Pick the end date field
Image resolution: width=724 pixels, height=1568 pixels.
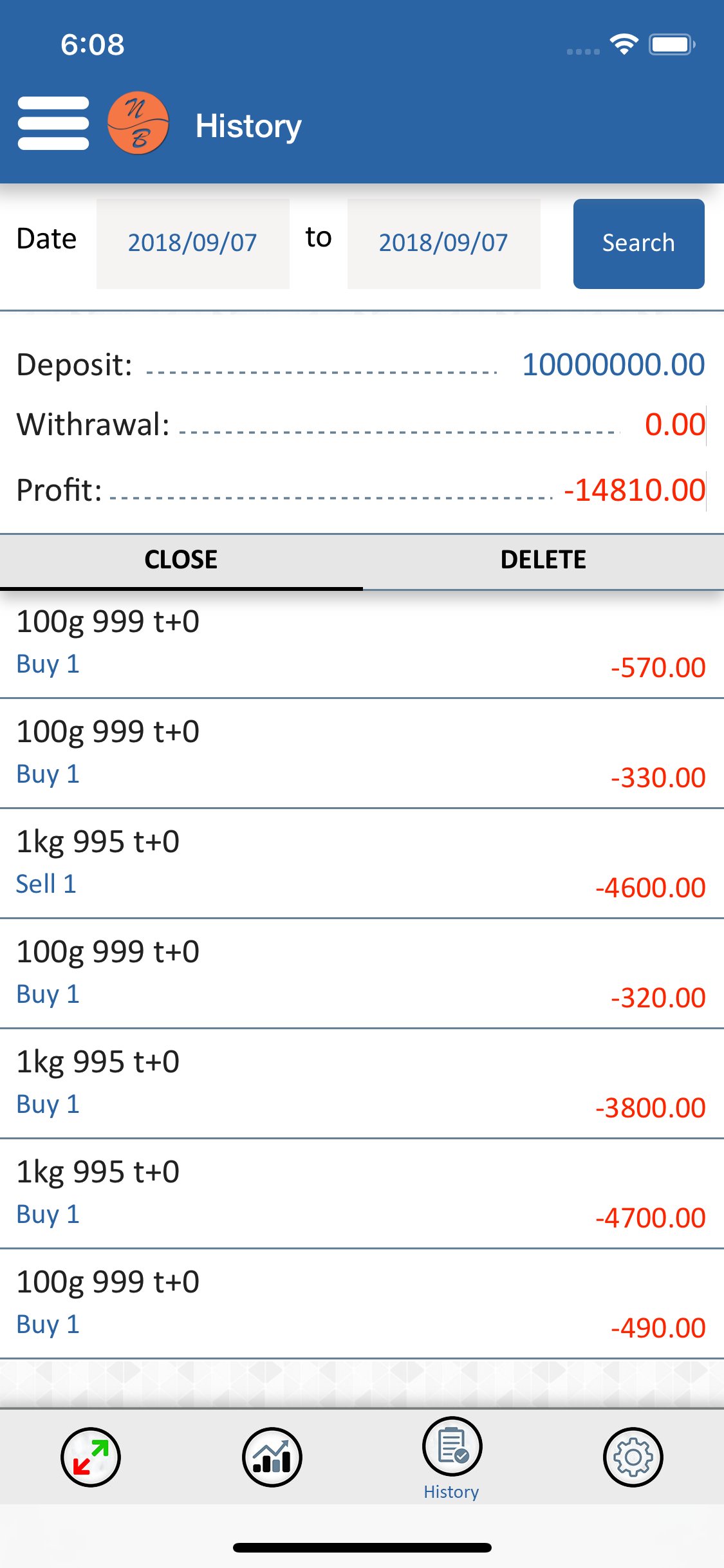click(444, 244)
